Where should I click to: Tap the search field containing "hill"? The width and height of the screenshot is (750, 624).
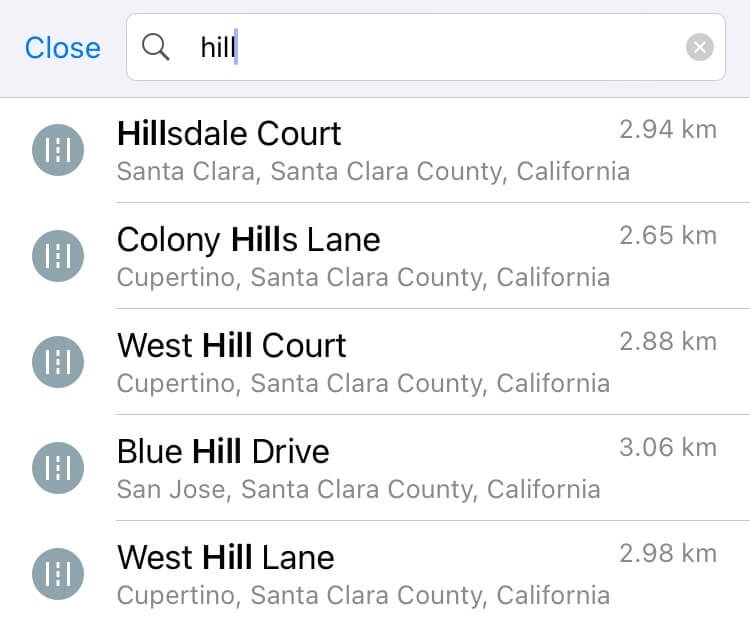coord(420,48)
